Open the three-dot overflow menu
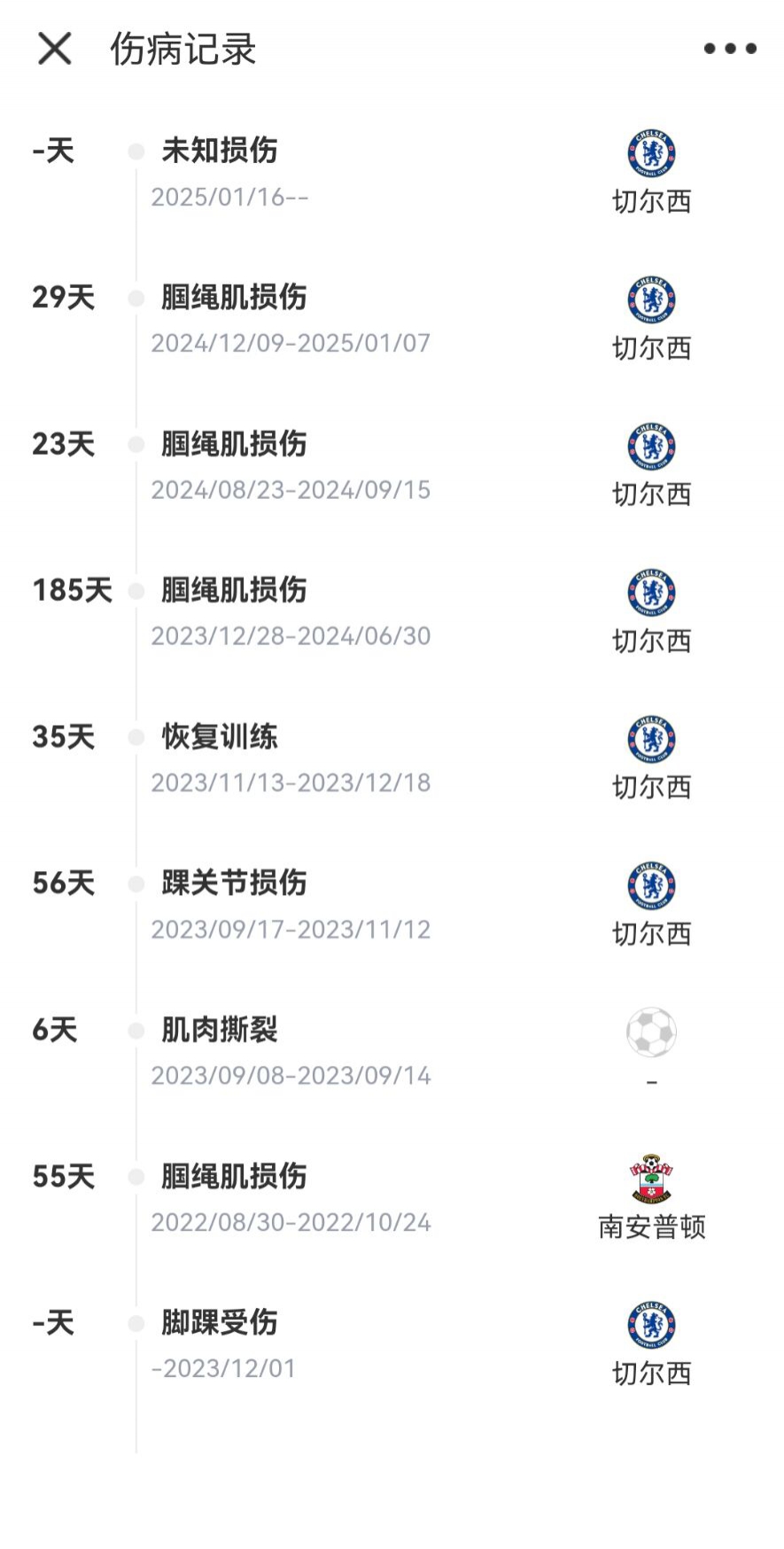784x1549 pixels. coord(730,49)
